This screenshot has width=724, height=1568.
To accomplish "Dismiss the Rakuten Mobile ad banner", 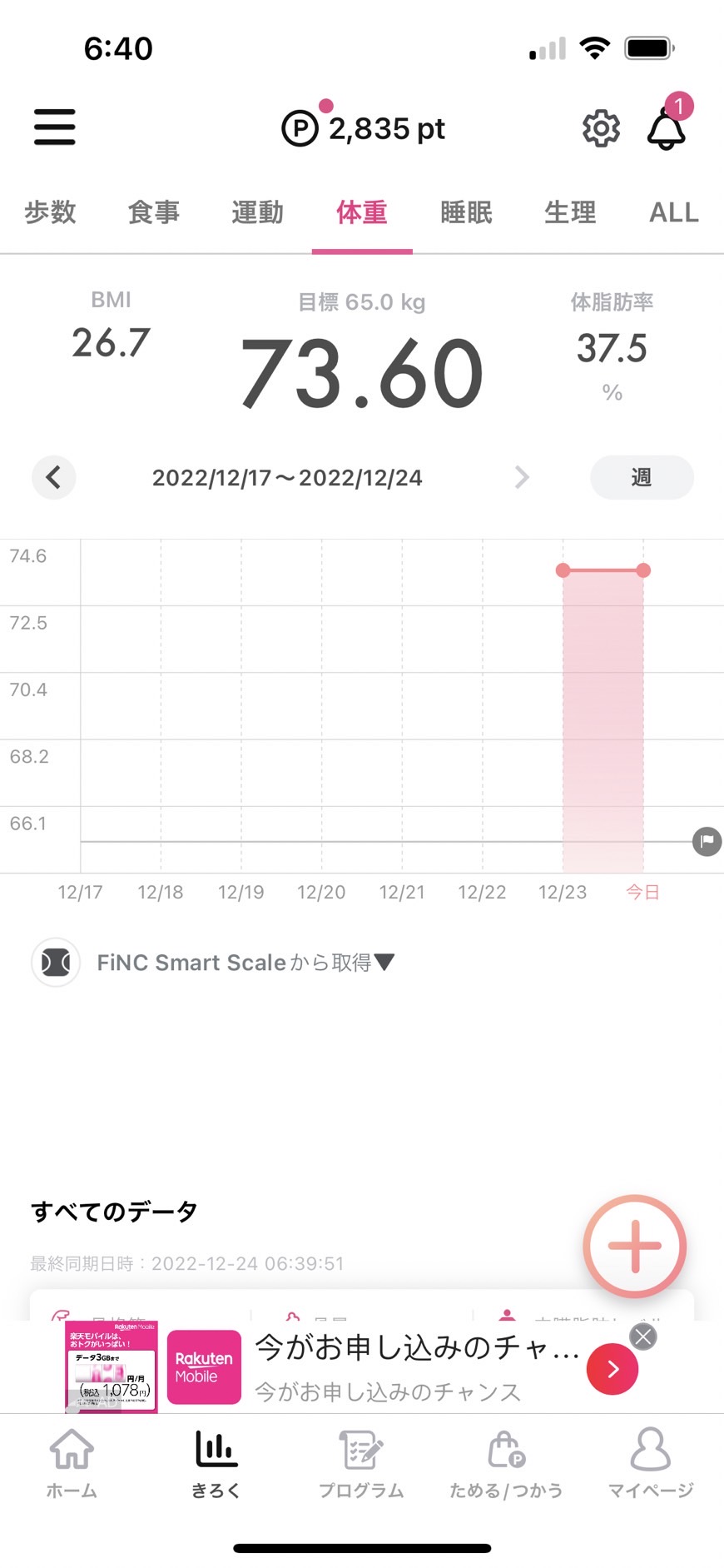I will pos(643,1337).
